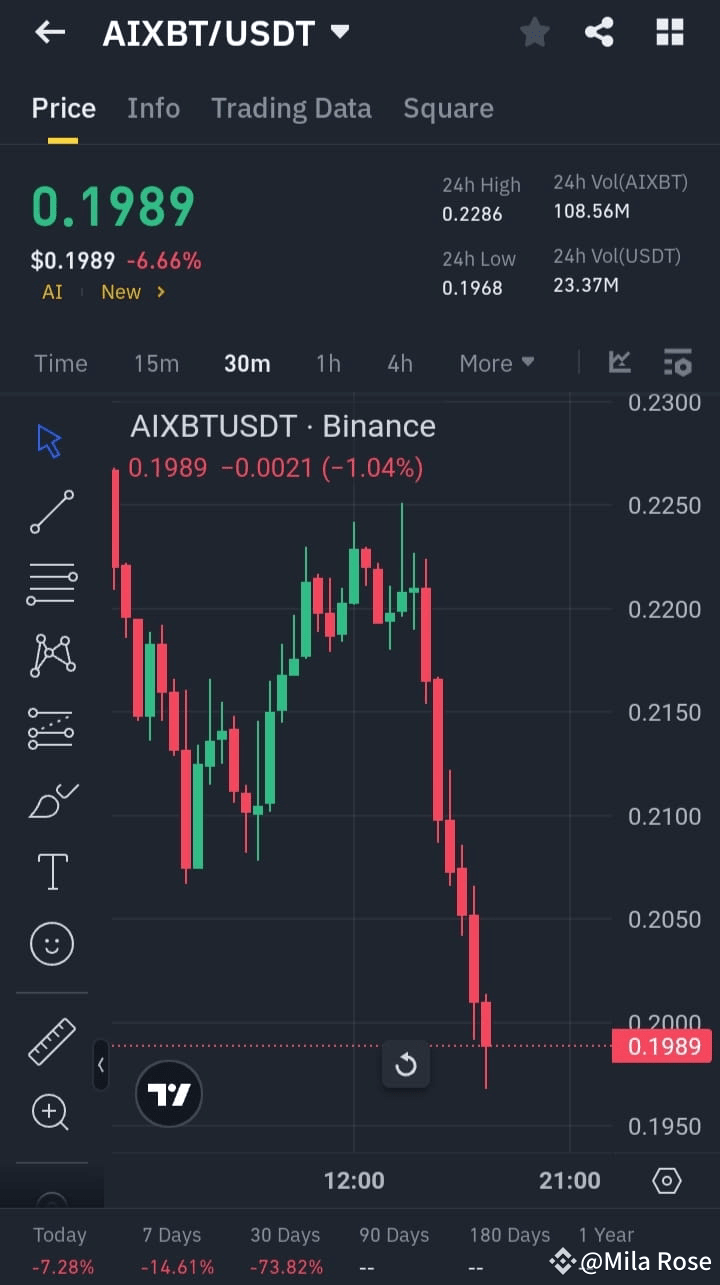Open the More timeframe dropdown
The height and width of the screenshot is (1285, 720).
(x=496, y=363)
